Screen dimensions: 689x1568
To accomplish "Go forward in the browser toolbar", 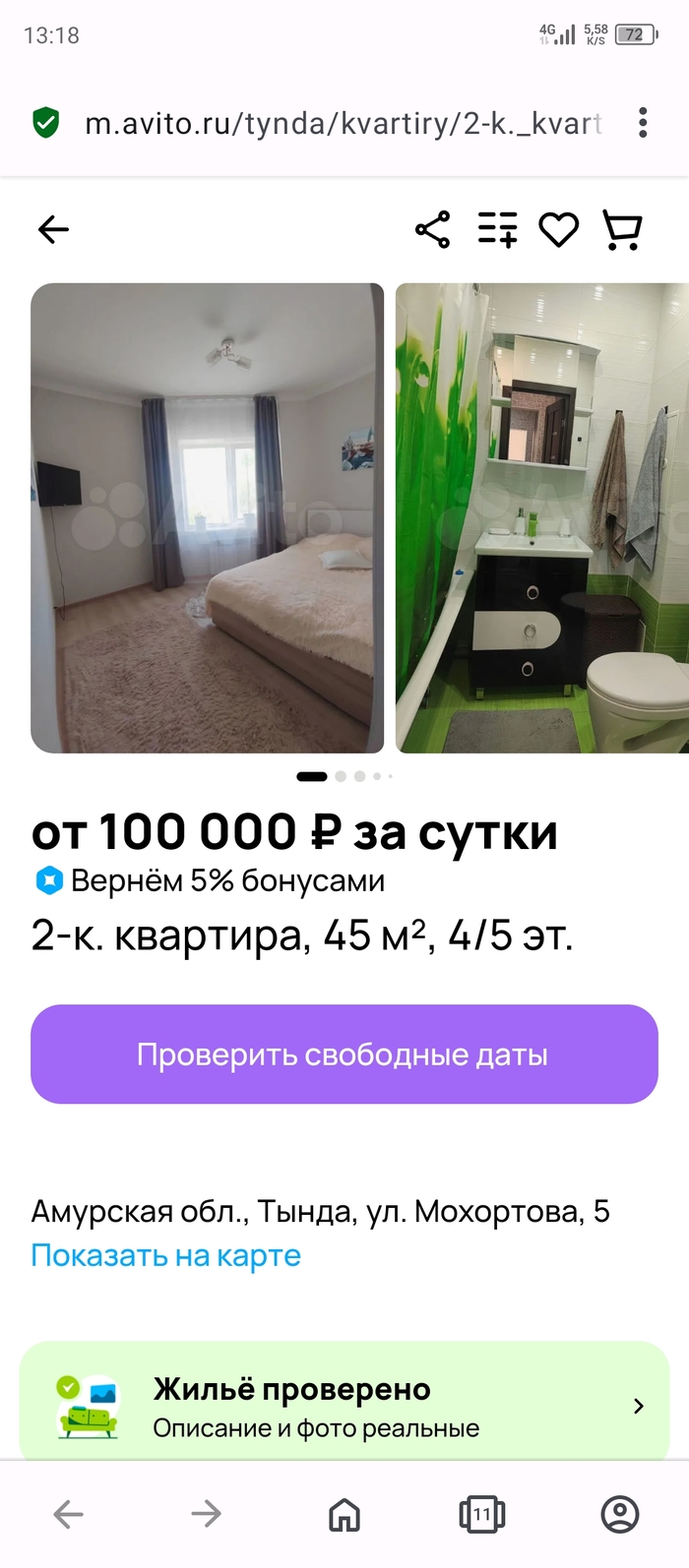I will 206,1514.
